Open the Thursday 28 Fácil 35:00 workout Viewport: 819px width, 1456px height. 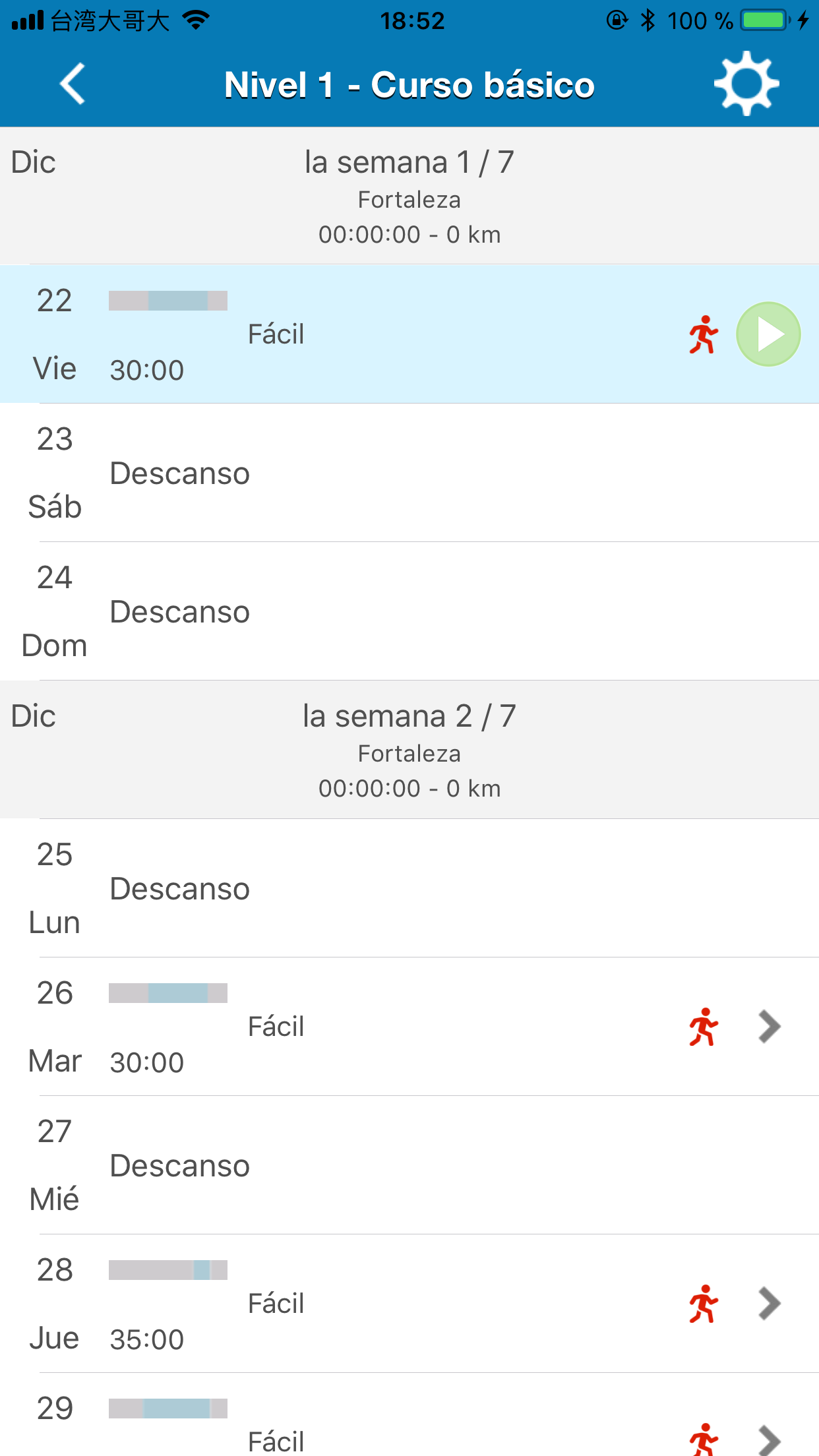409,1304
